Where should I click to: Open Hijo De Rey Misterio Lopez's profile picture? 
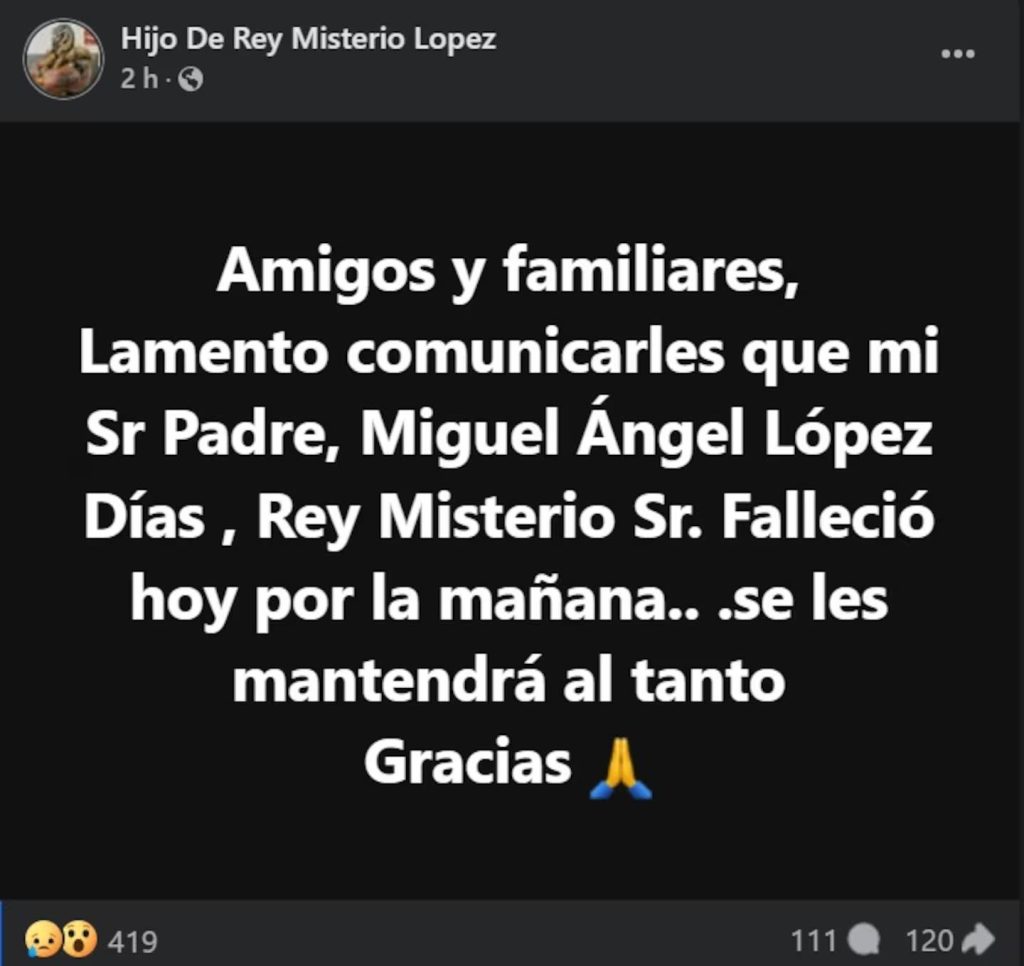[x=63, y=59]
